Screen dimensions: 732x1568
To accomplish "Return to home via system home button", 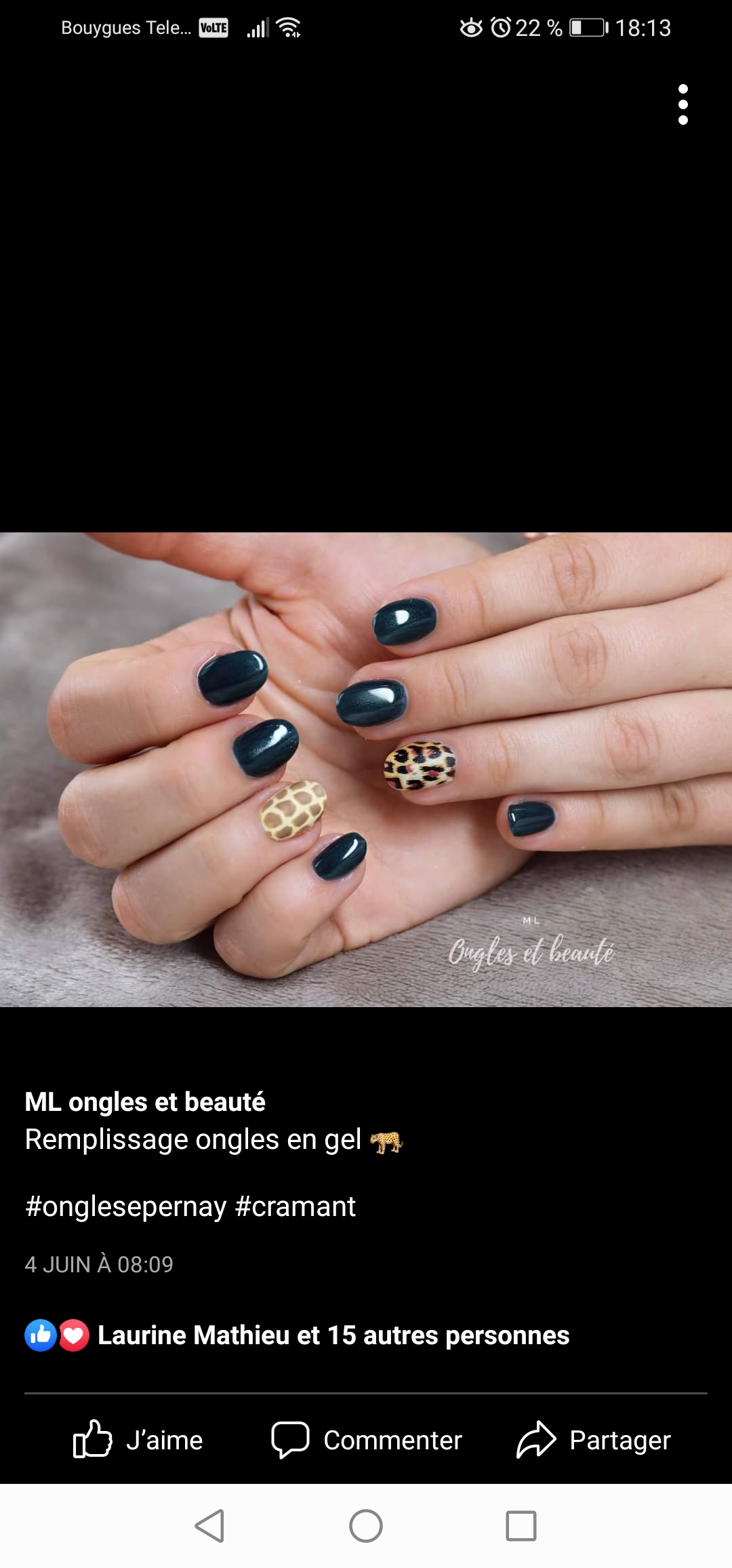I will 366,1526.
